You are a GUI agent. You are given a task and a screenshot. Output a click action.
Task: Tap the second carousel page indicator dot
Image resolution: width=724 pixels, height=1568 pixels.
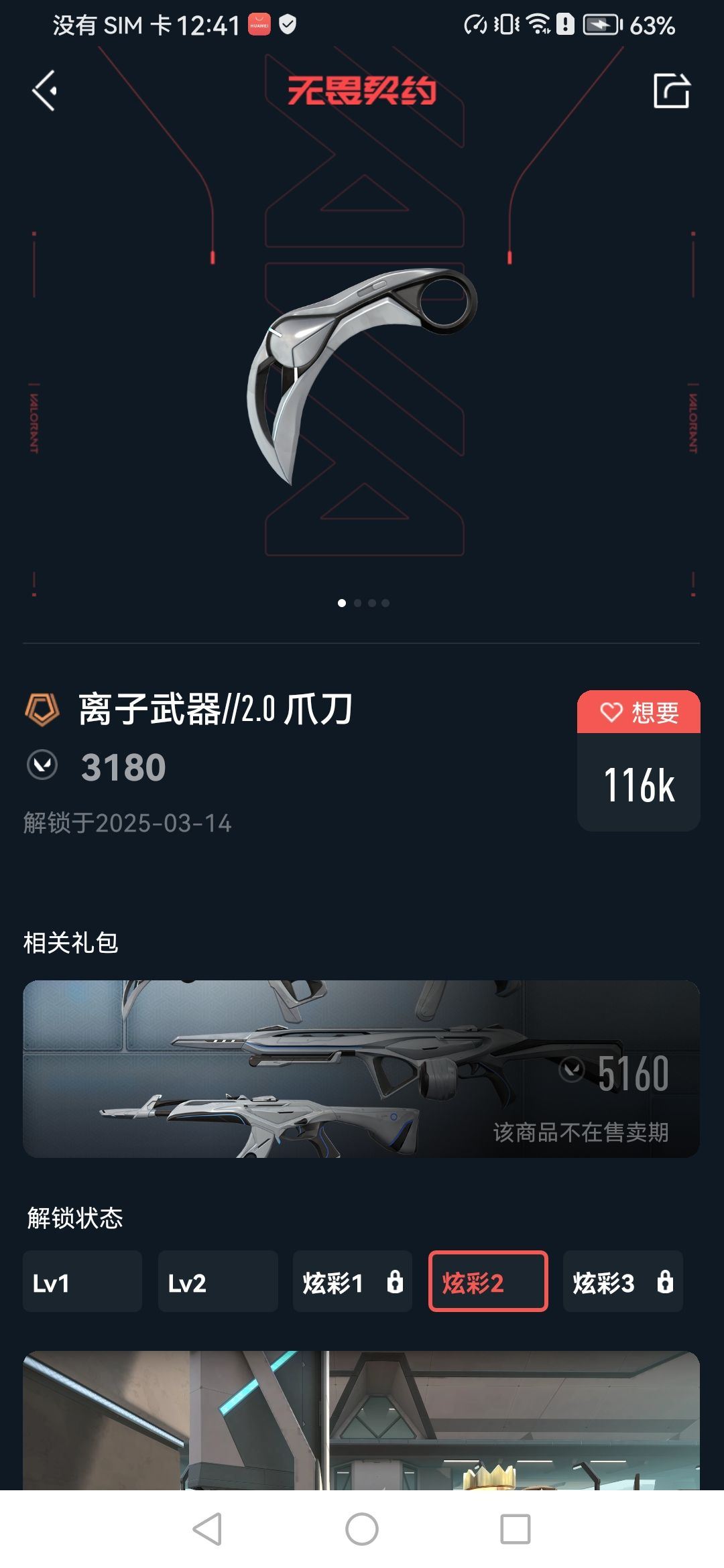tap(357, 603)
